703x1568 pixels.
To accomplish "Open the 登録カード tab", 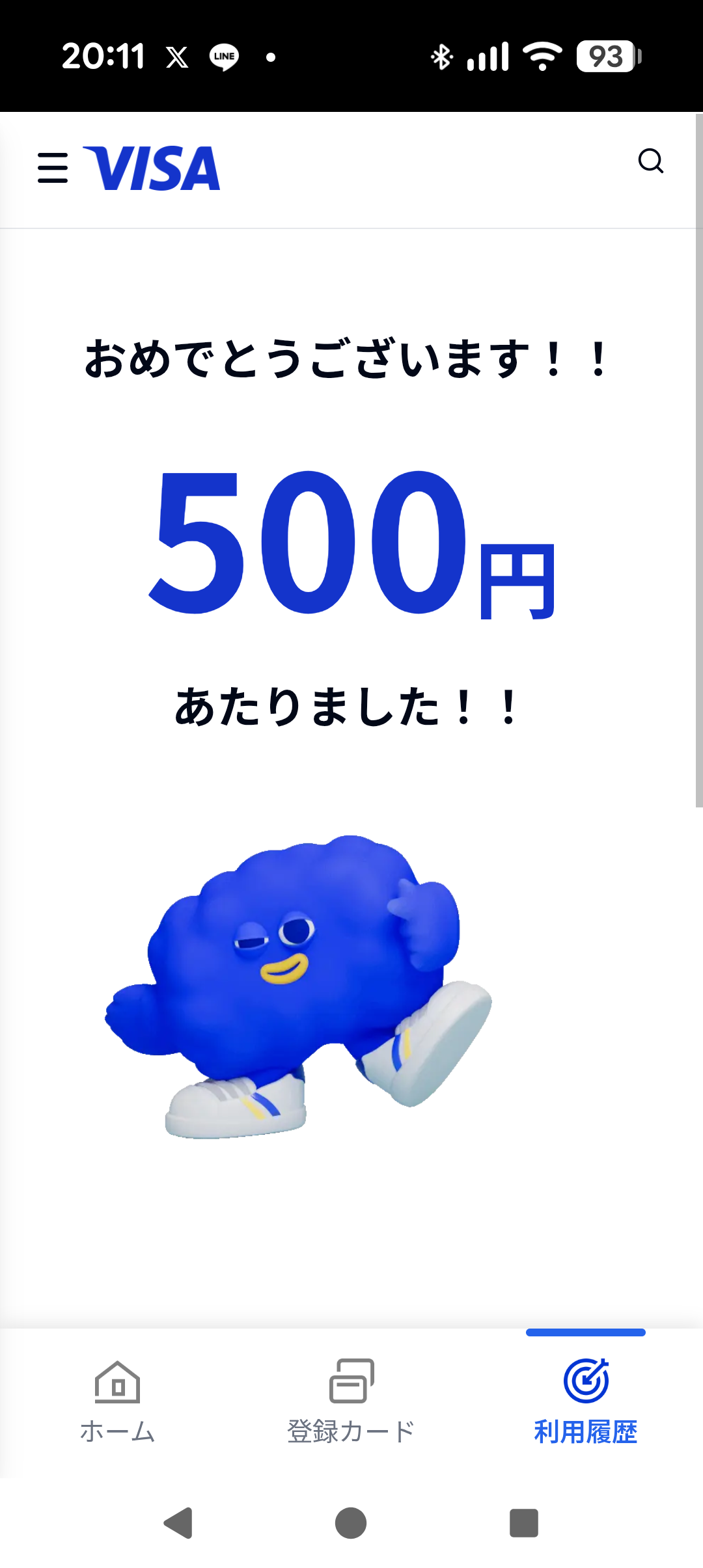I will 351,1400.
